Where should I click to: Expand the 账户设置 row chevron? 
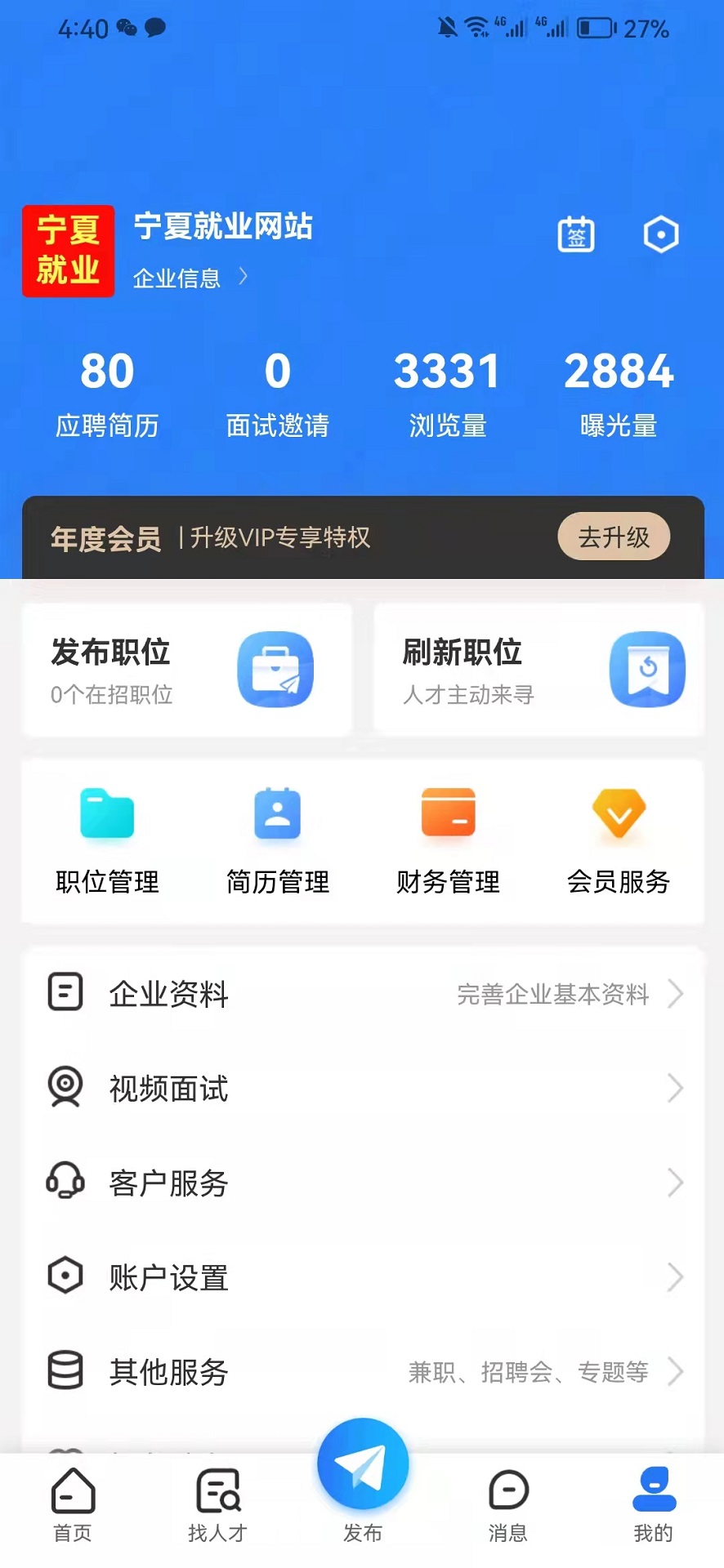(677, 1276)
